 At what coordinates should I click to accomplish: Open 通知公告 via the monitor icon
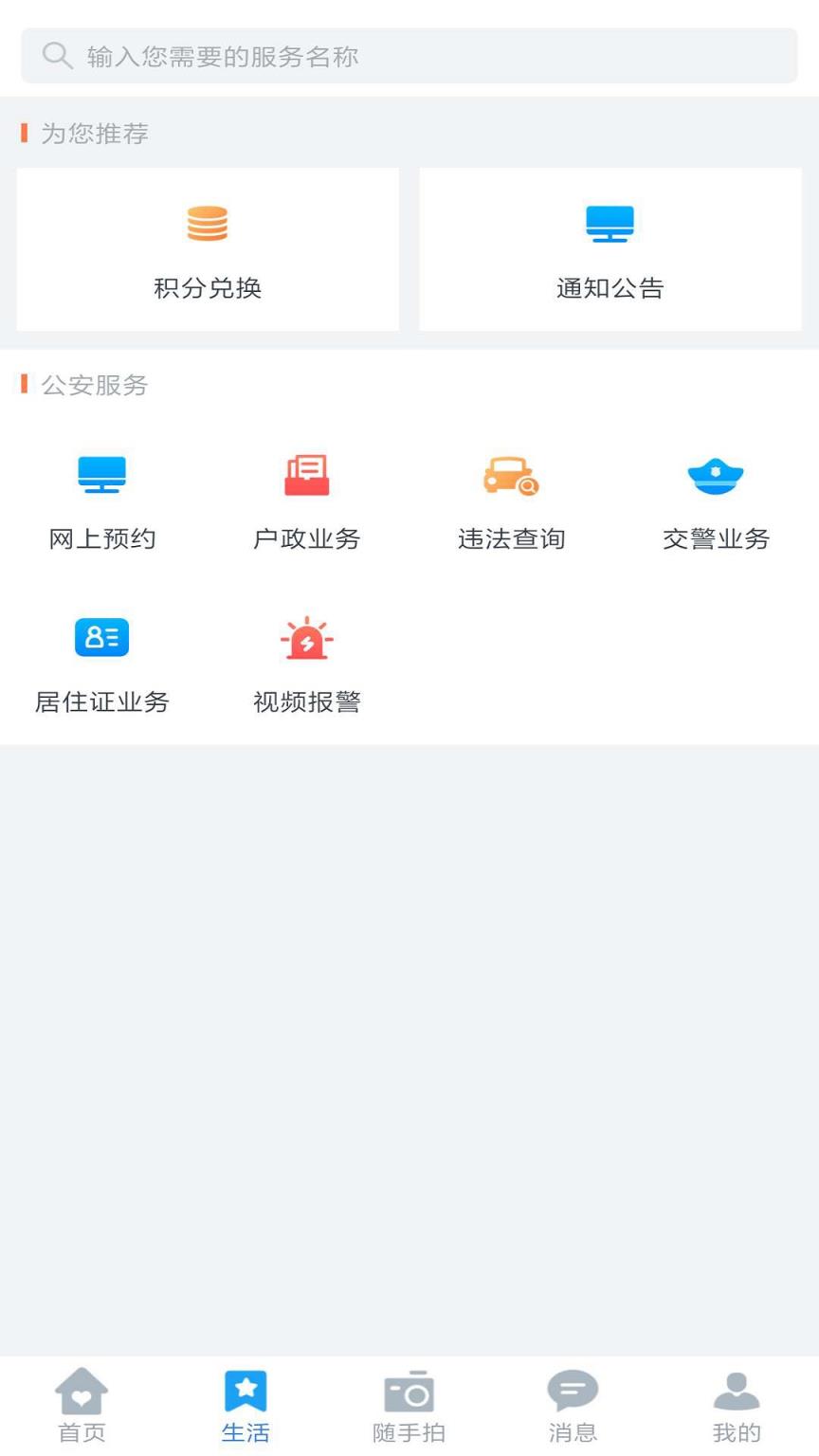[610, 223]
